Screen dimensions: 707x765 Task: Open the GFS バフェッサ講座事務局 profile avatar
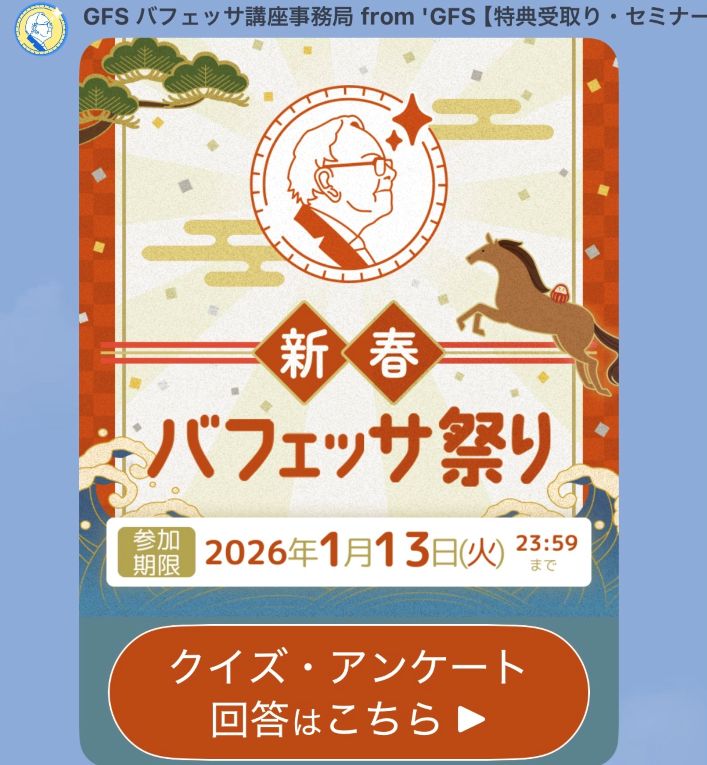[41, 29]
